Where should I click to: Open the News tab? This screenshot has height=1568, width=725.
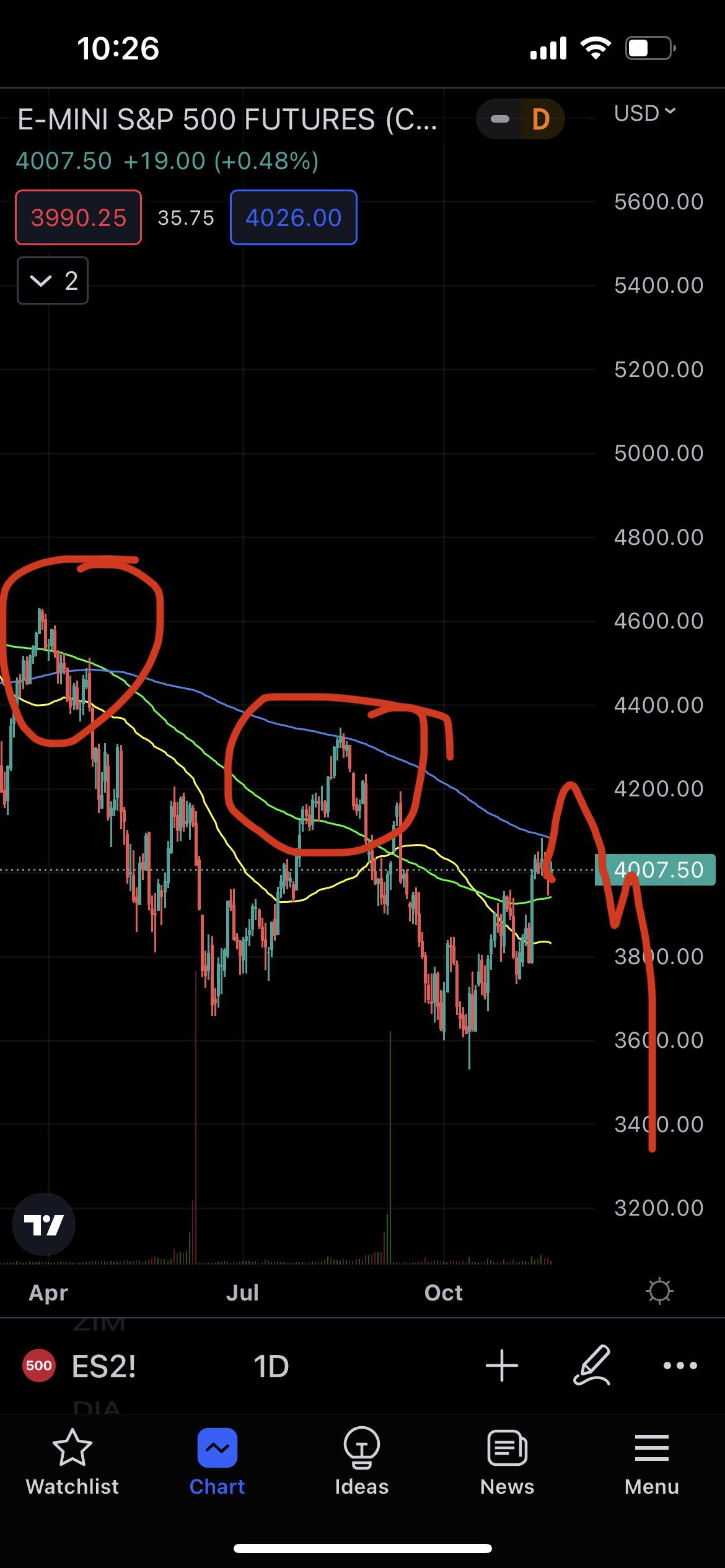click(507, 1463)
